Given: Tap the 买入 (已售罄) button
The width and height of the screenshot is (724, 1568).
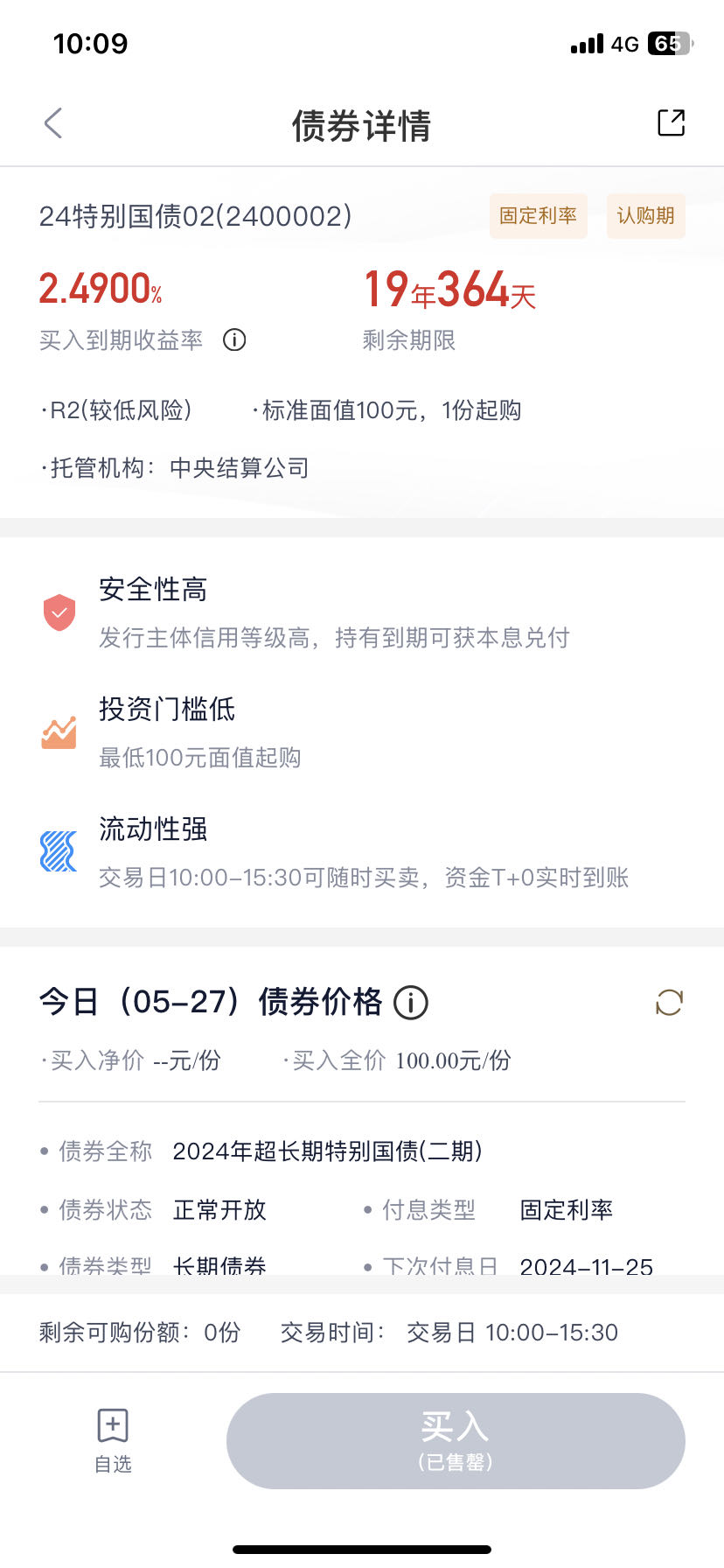Looking at the screenshot, I should [455, 1440].
